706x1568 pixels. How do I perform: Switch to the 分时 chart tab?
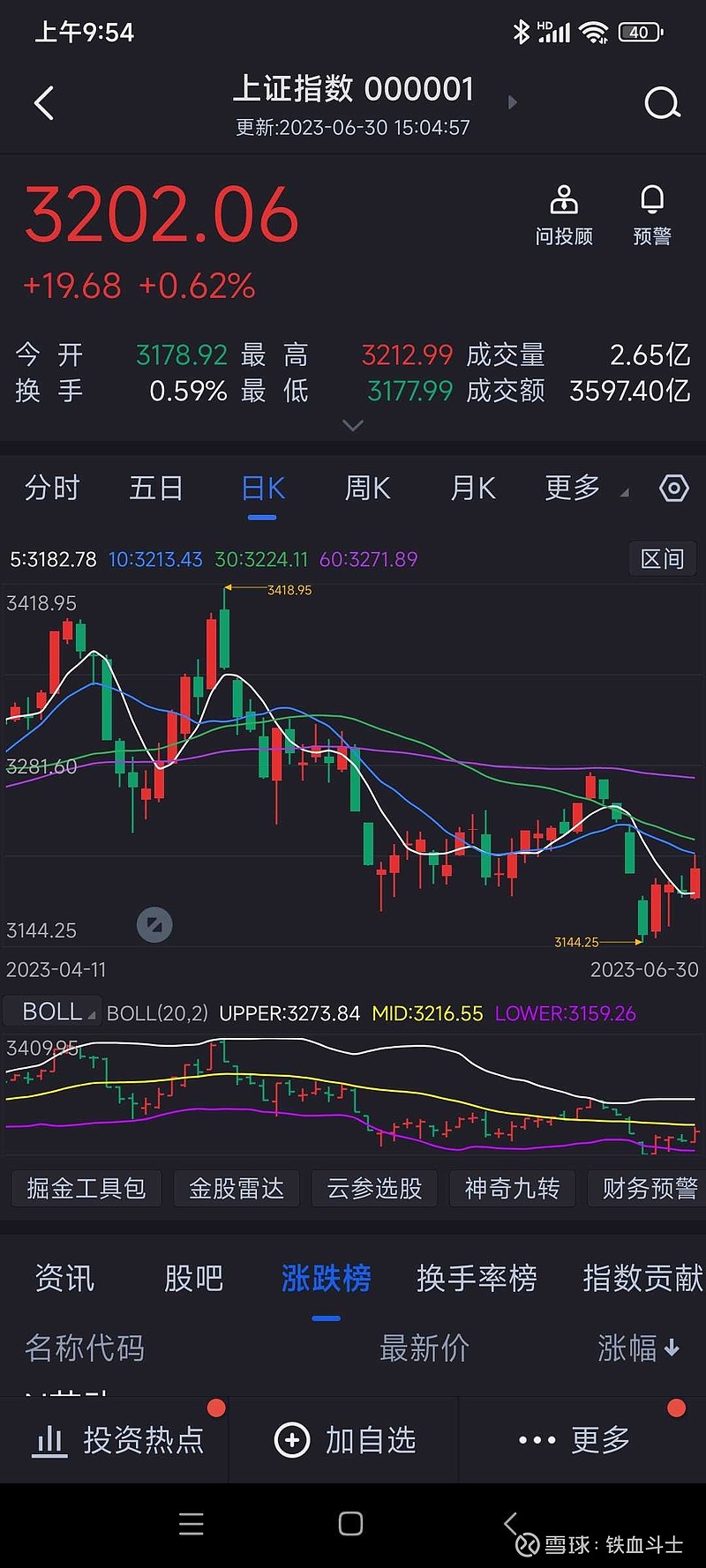point(52,488)
